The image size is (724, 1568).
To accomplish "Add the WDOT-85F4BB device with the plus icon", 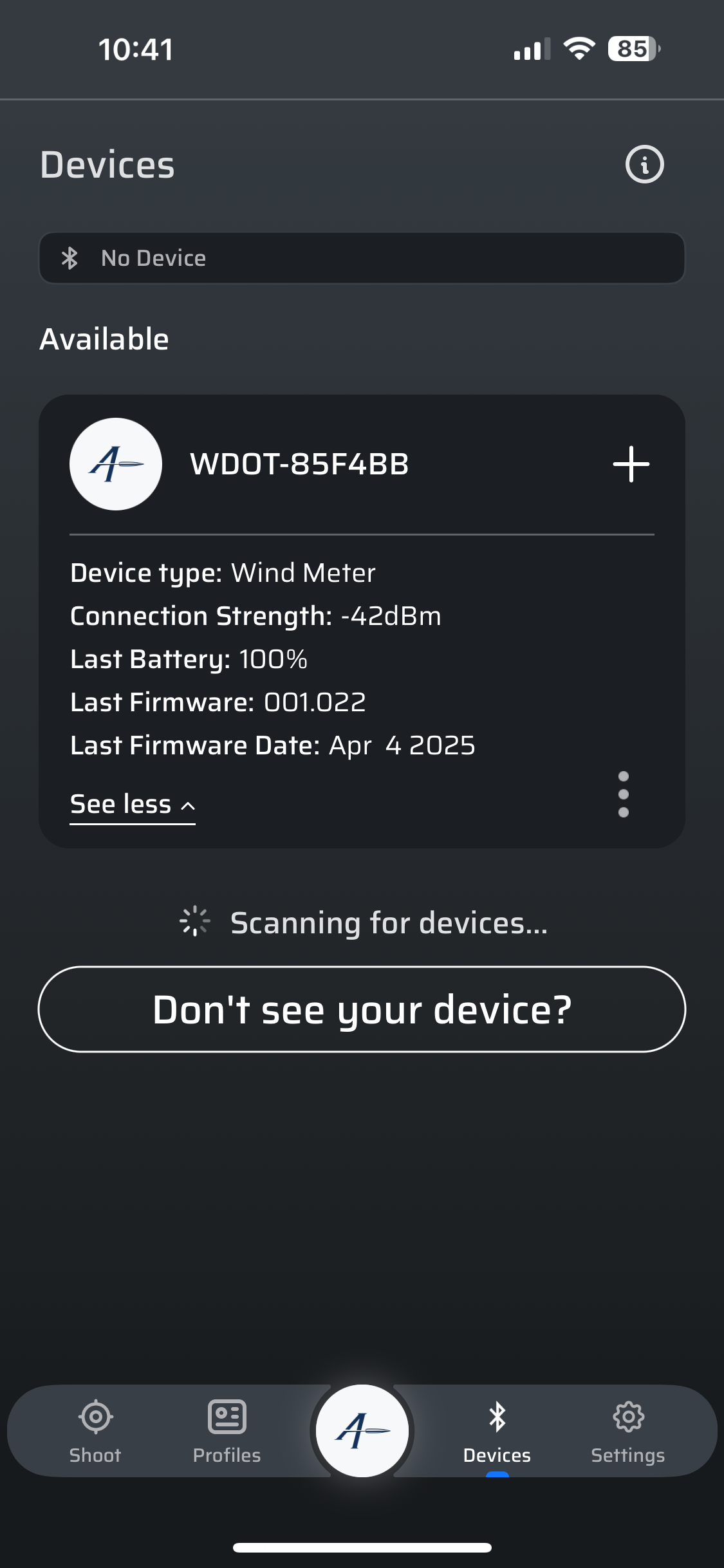I will click(631, 464).
